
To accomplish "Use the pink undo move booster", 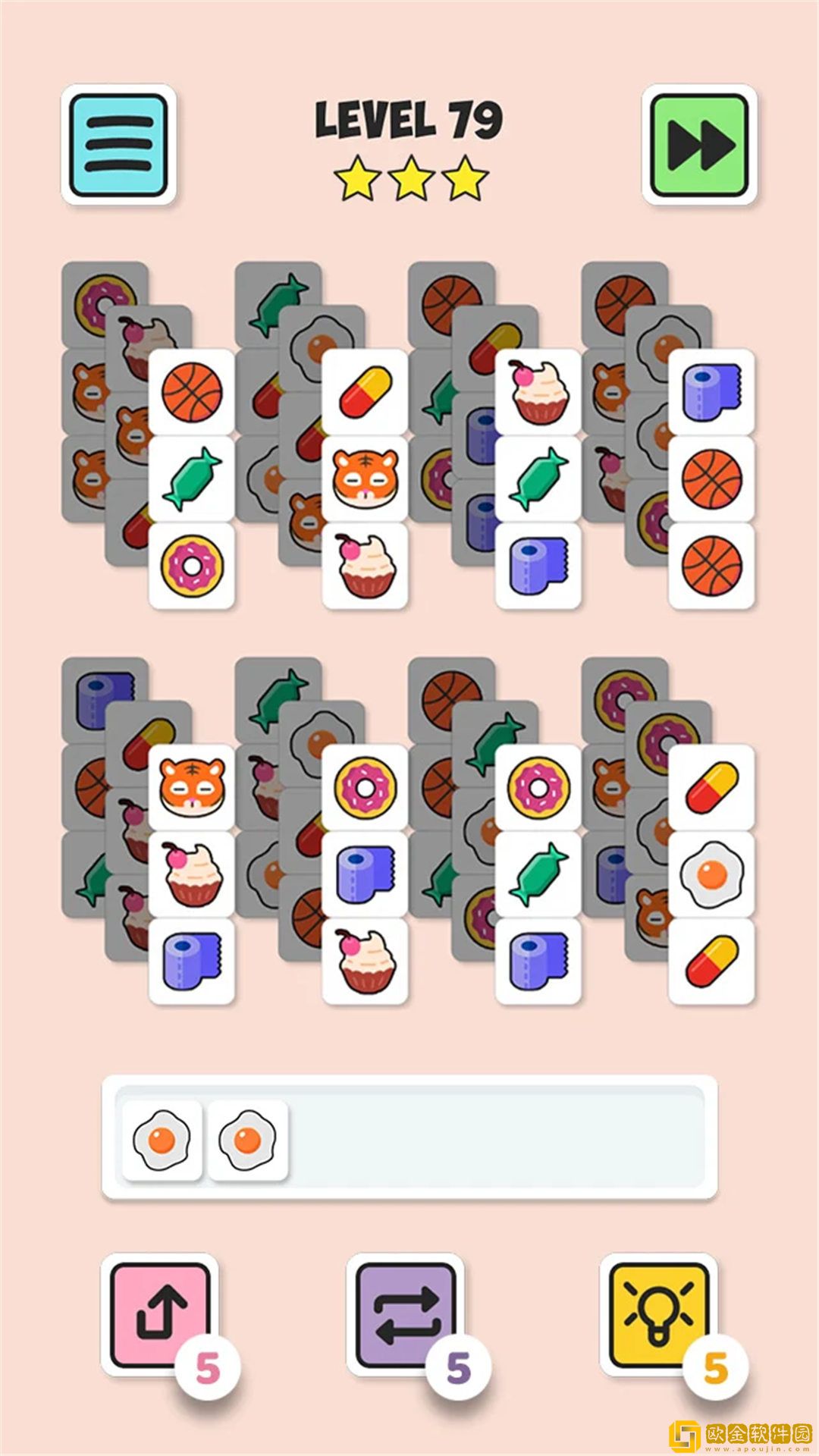I will pos(160,1313).
